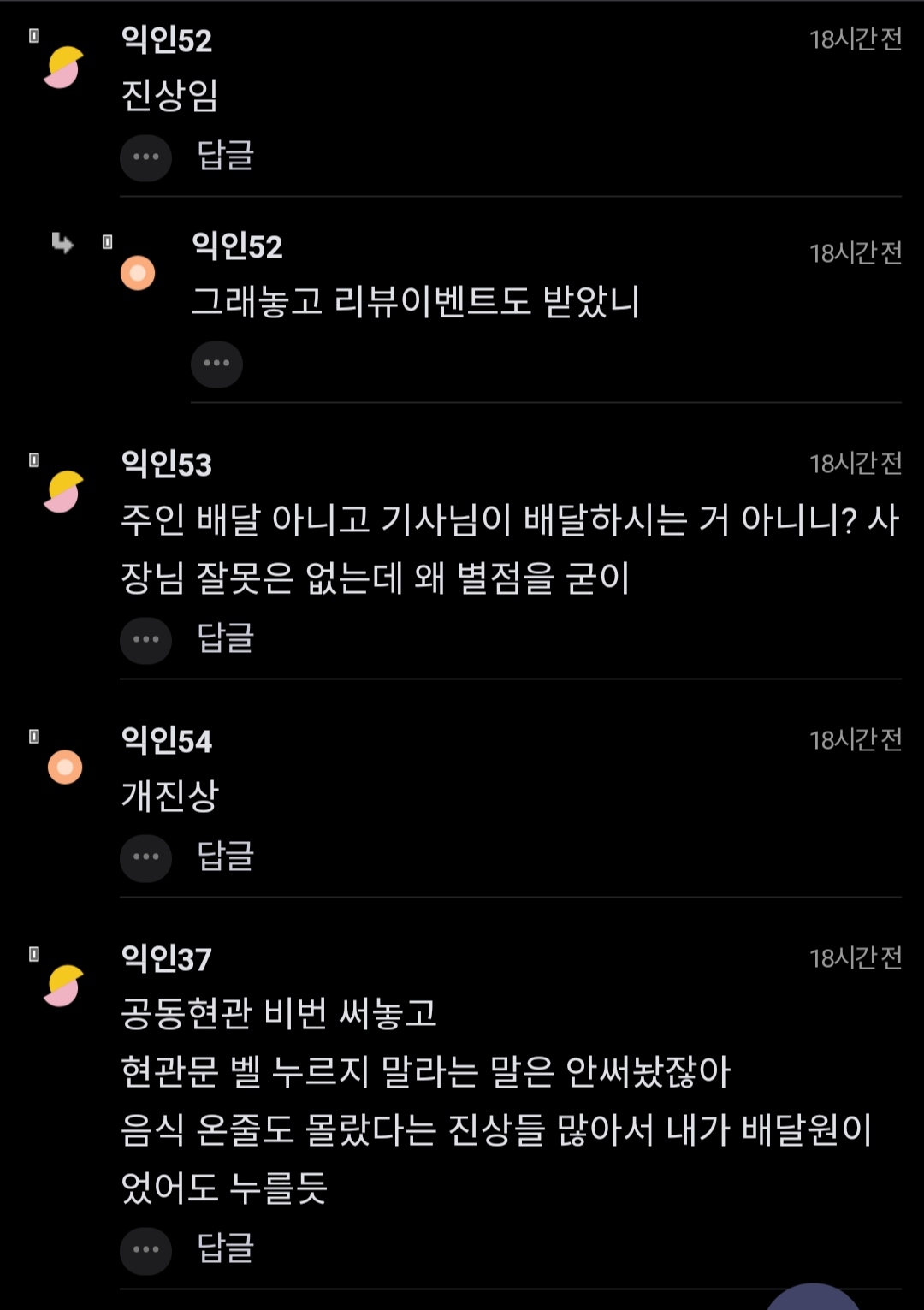This screenshot has height=1310, width=924.
Task: Tap 답글 under 익인53's comment
Action: (225, 638)
